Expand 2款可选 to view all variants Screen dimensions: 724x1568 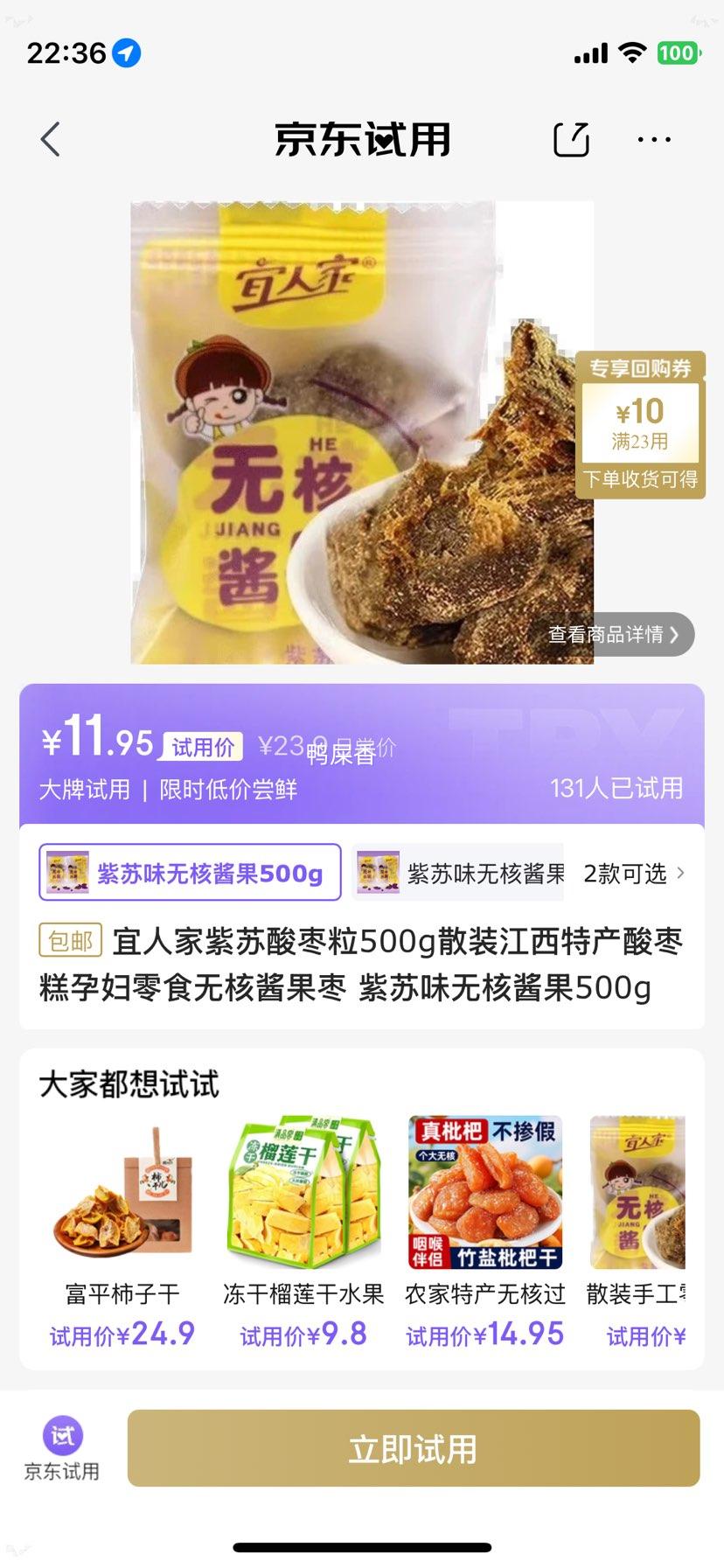[x=627, y=873]
